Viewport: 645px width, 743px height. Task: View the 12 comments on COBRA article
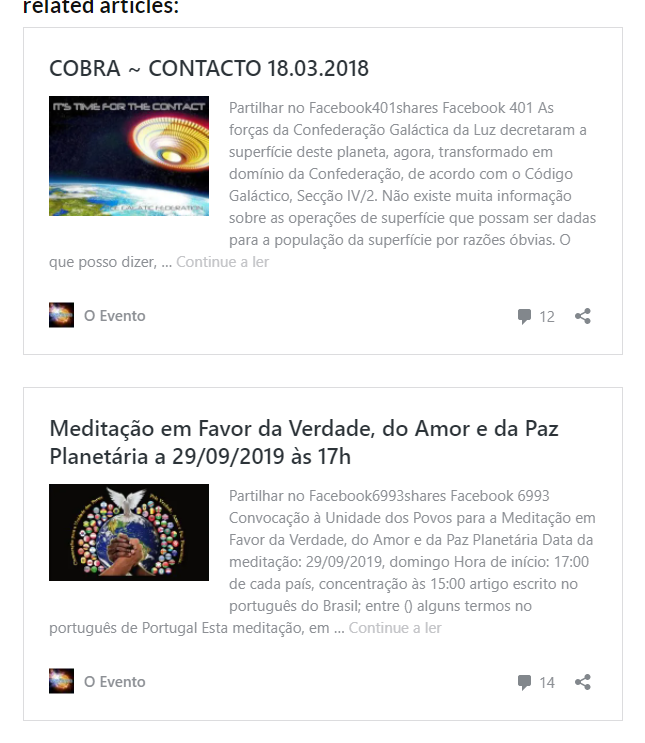pos(535,317)
